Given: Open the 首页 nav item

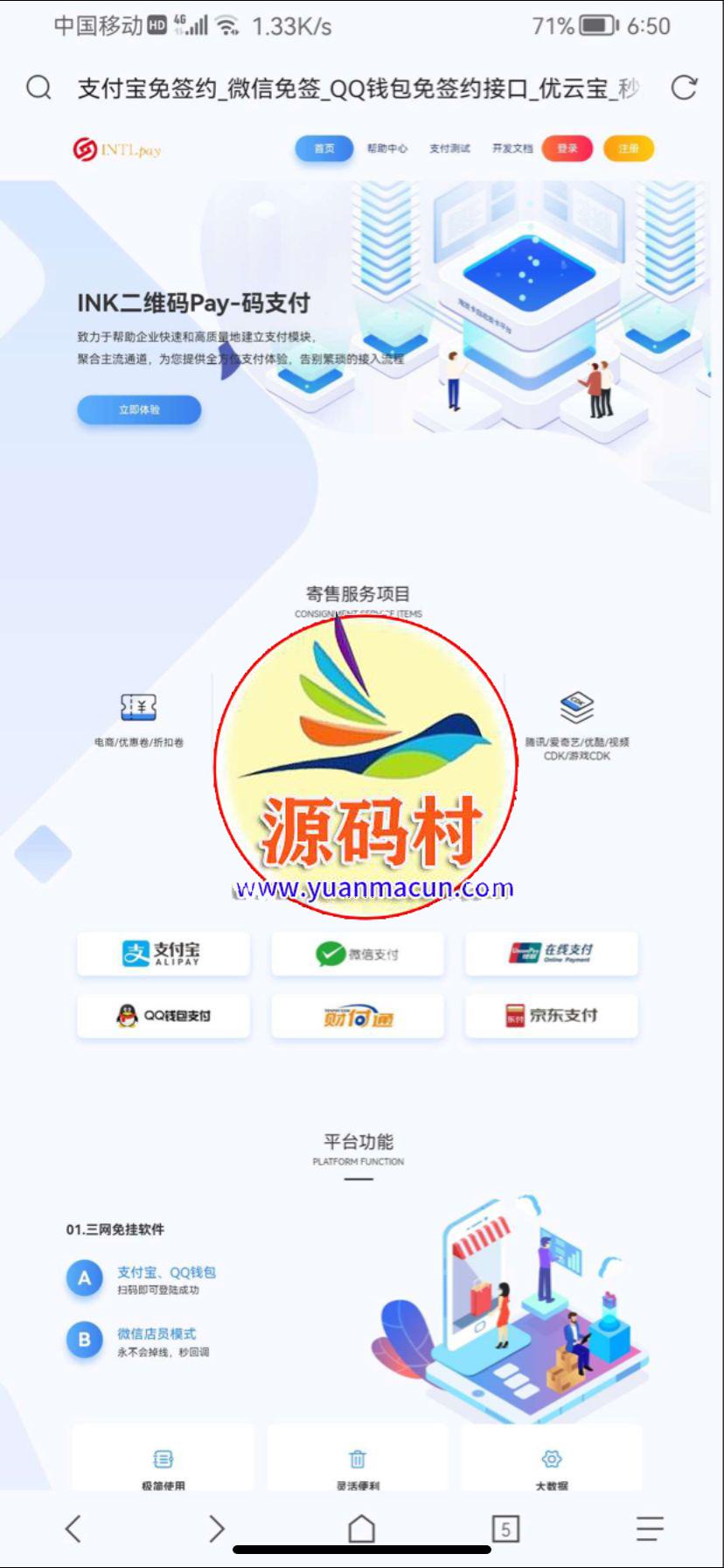Looking at the screenshot, I should pyautogui.click(x=324, y=149).
